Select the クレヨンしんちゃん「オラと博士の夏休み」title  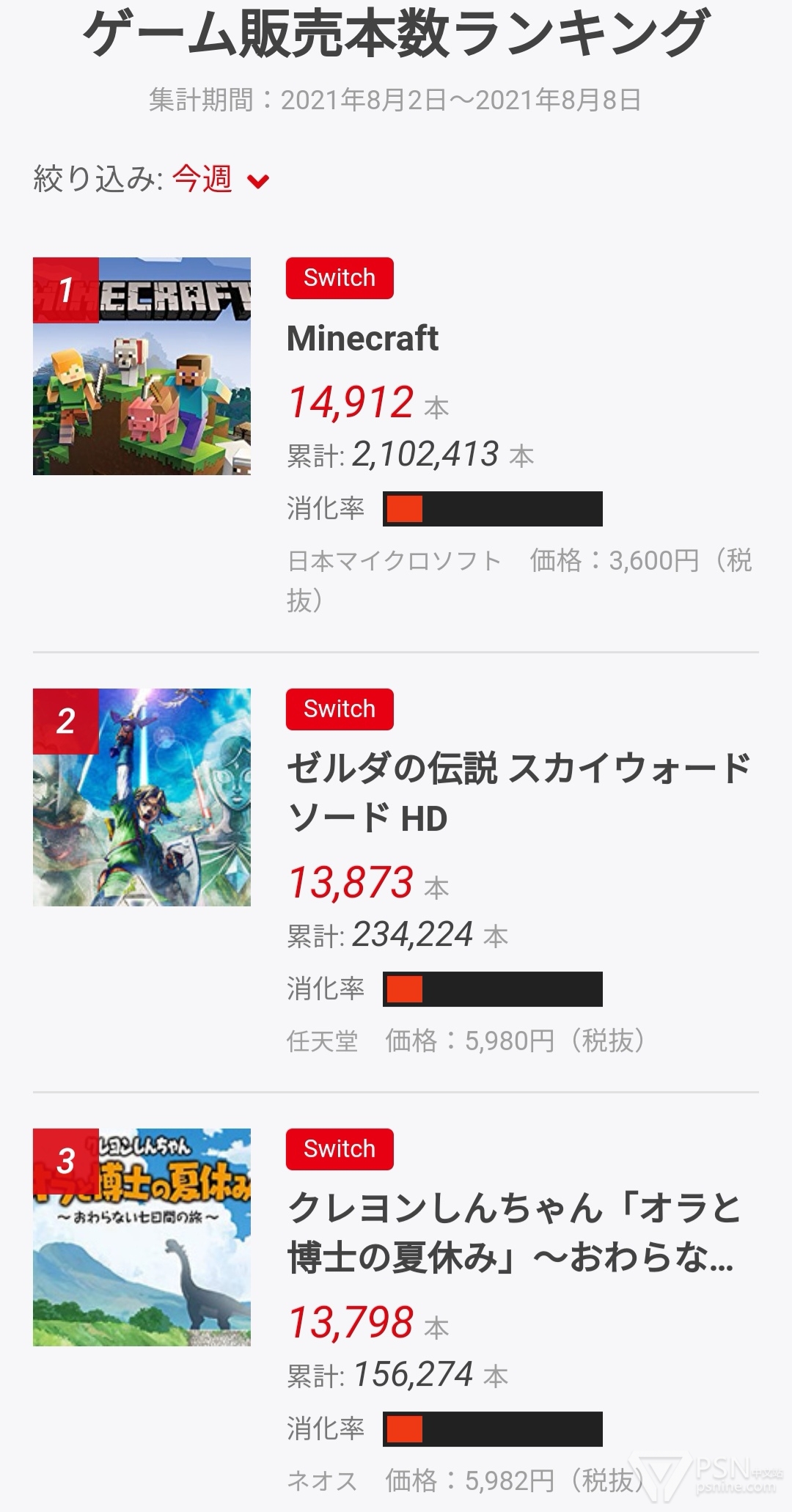point(512,1233)
